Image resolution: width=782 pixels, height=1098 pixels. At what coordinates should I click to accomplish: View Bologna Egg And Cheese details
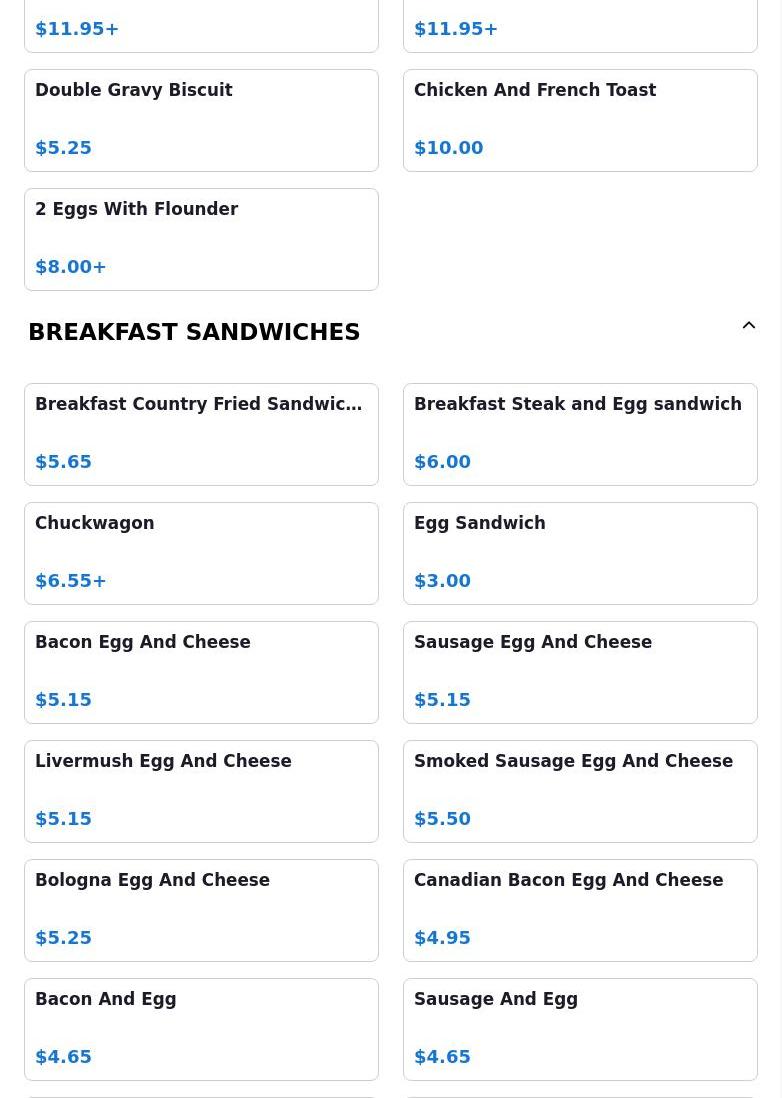(201, 910)
